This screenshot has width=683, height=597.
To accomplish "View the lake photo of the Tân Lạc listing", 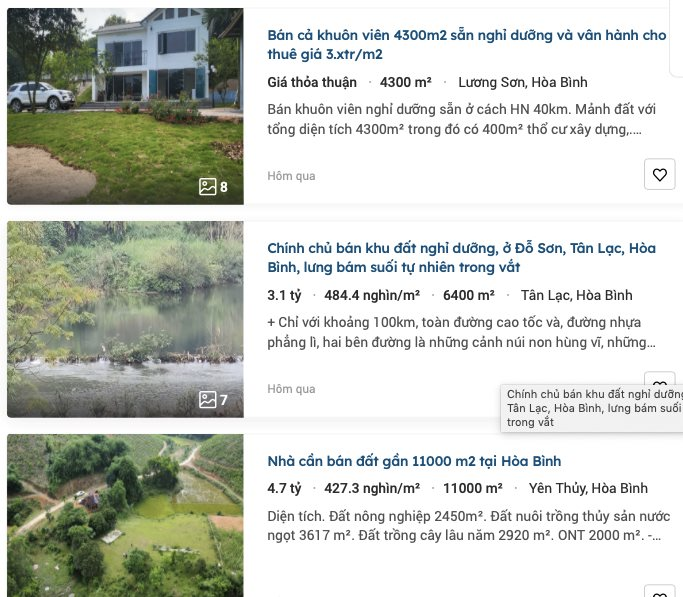I will click(x=125, y=318).
